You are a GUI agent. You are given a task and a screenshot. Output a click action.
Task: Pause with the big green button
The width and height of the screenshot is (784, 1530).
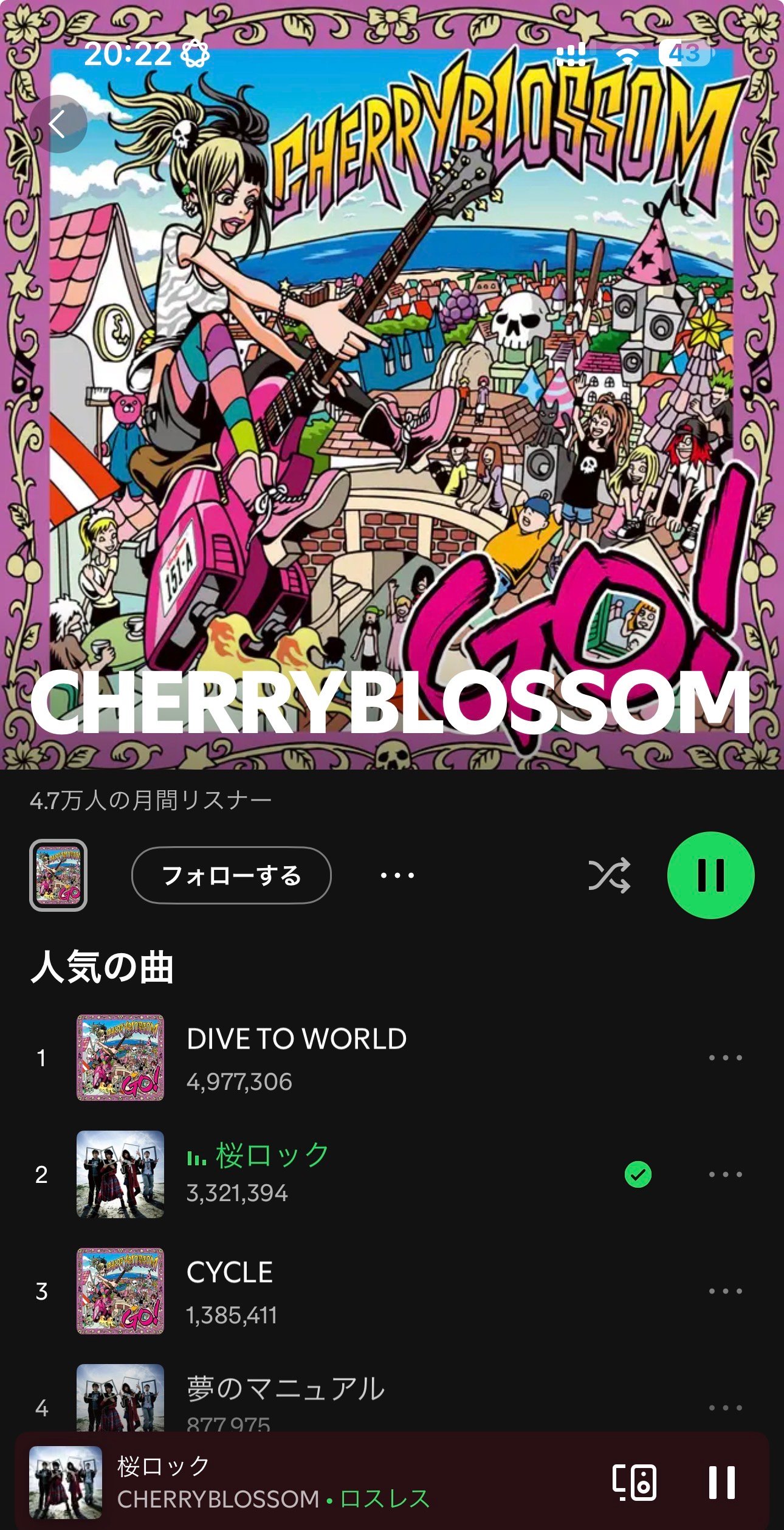(x=710, y=875)
